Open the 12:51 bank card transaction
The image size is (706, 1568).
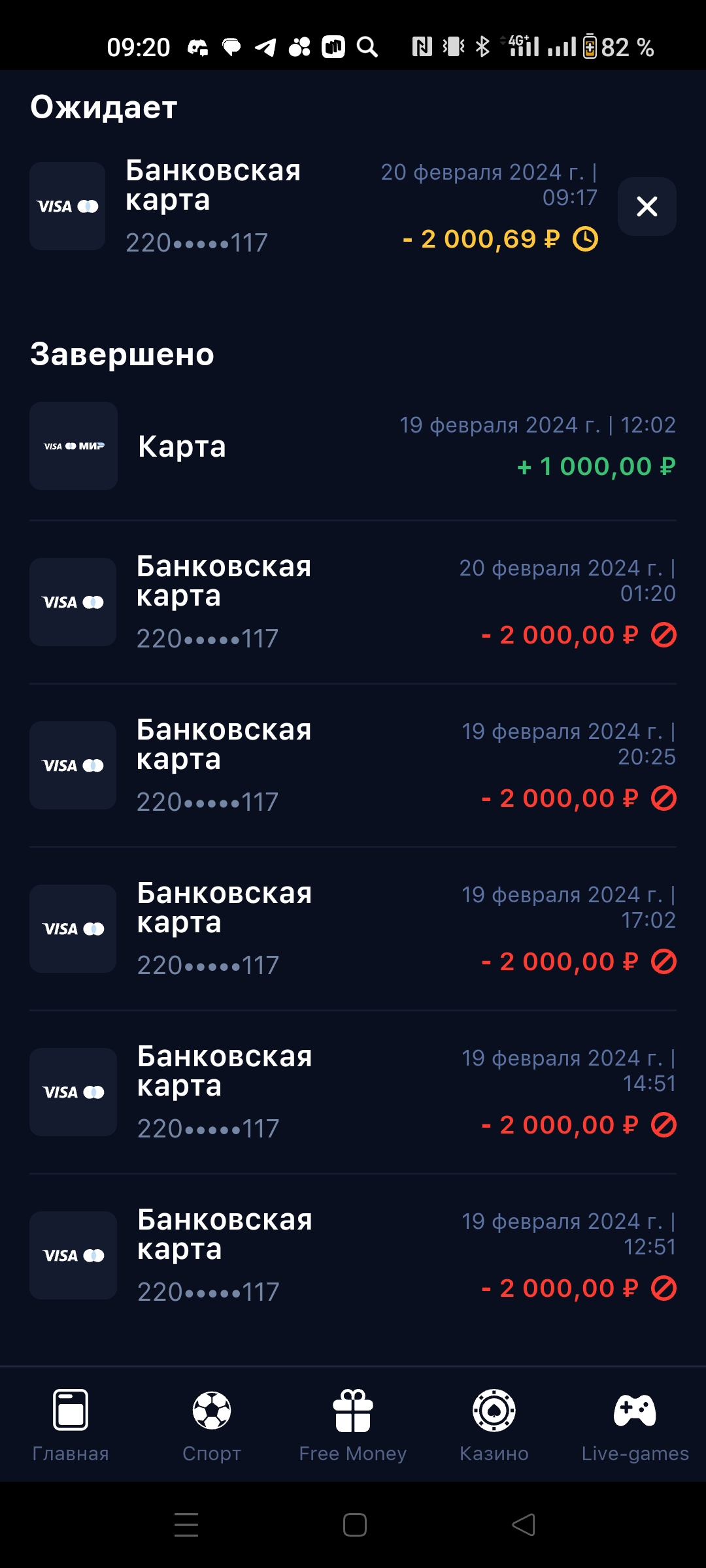(x=353, y=1255)
